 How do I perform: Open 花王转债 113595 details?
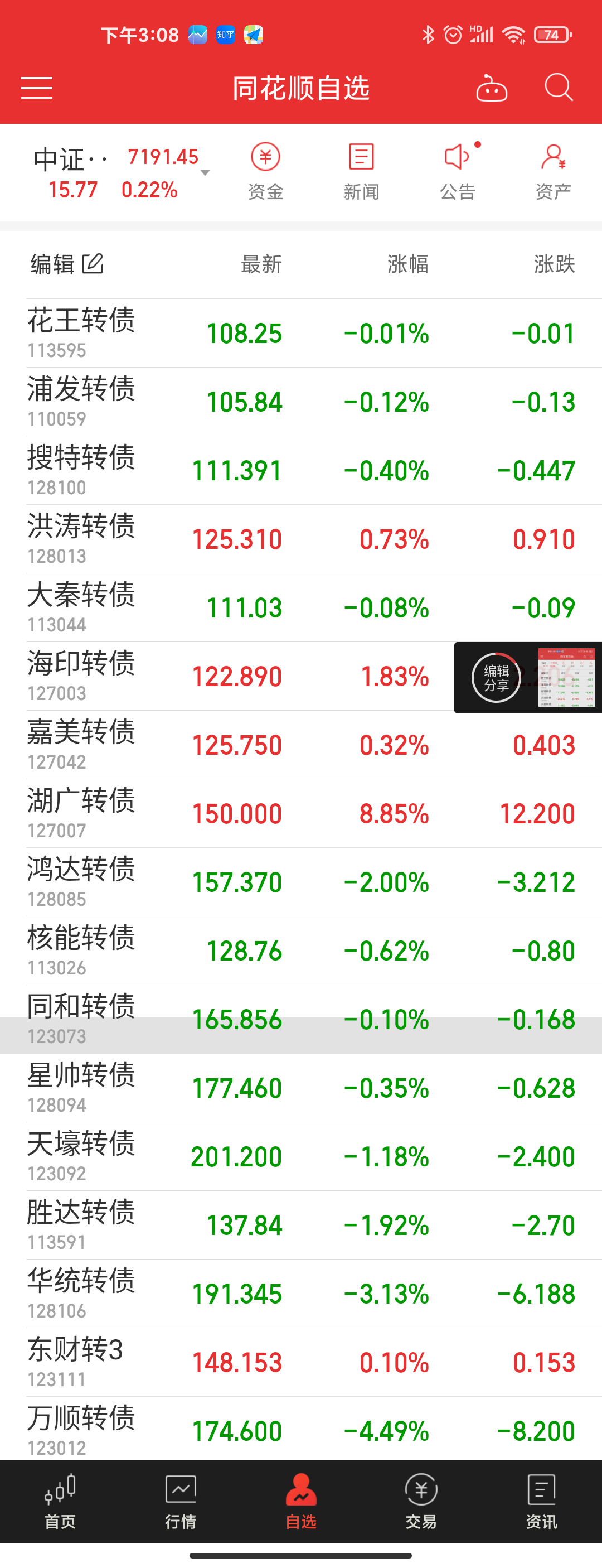pos(301,333)
